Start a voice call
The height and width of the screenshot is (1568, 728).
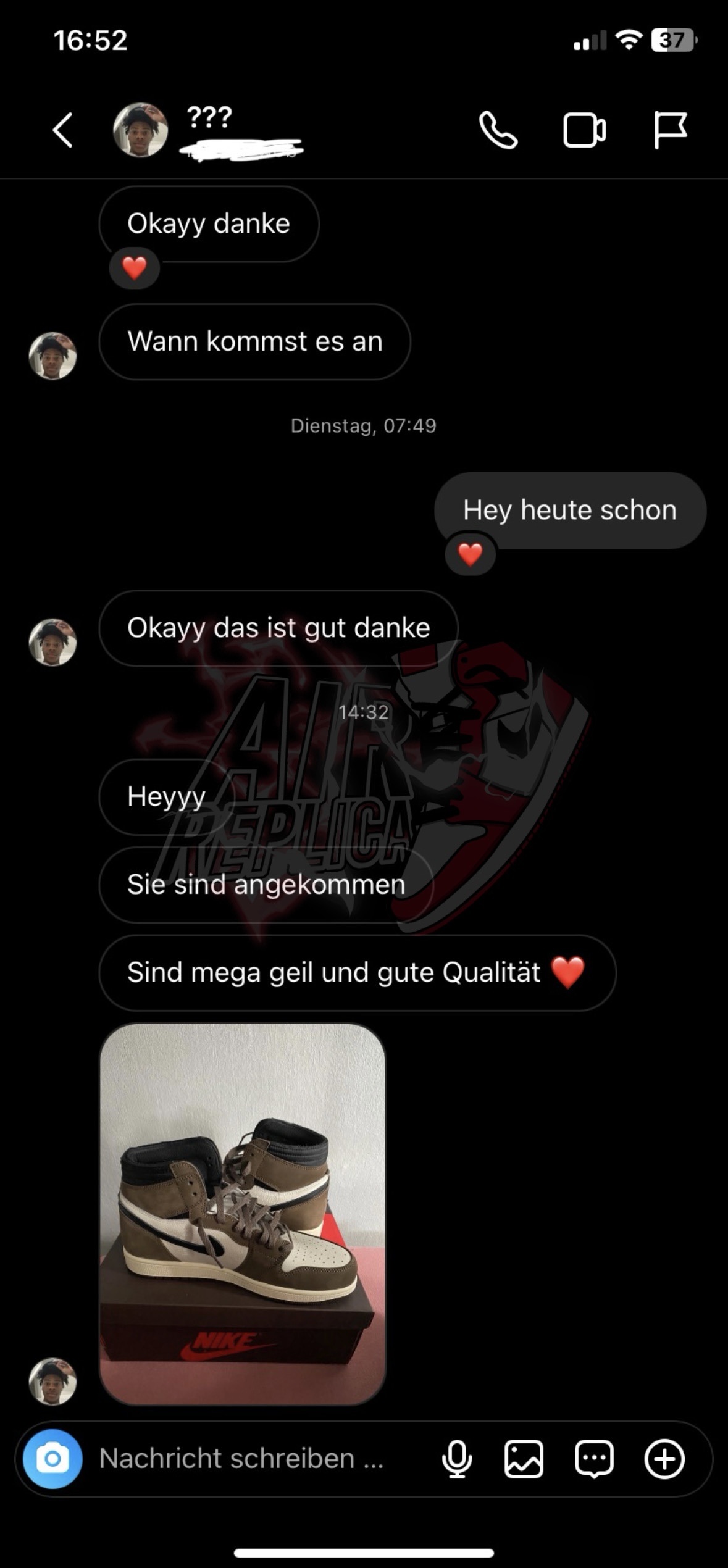498,130
